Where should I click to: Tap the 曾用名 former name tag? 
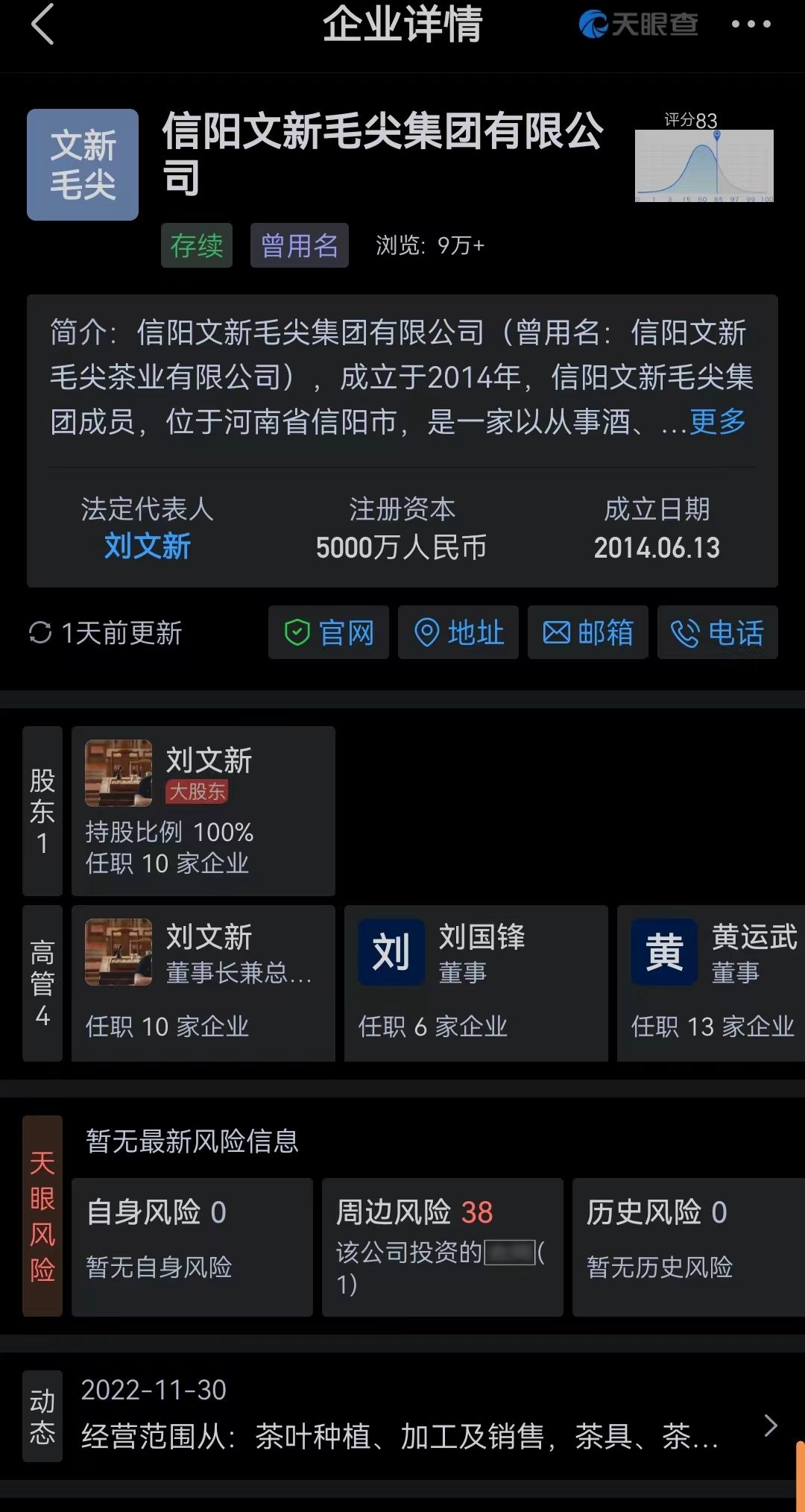click(x=299, y=245)
